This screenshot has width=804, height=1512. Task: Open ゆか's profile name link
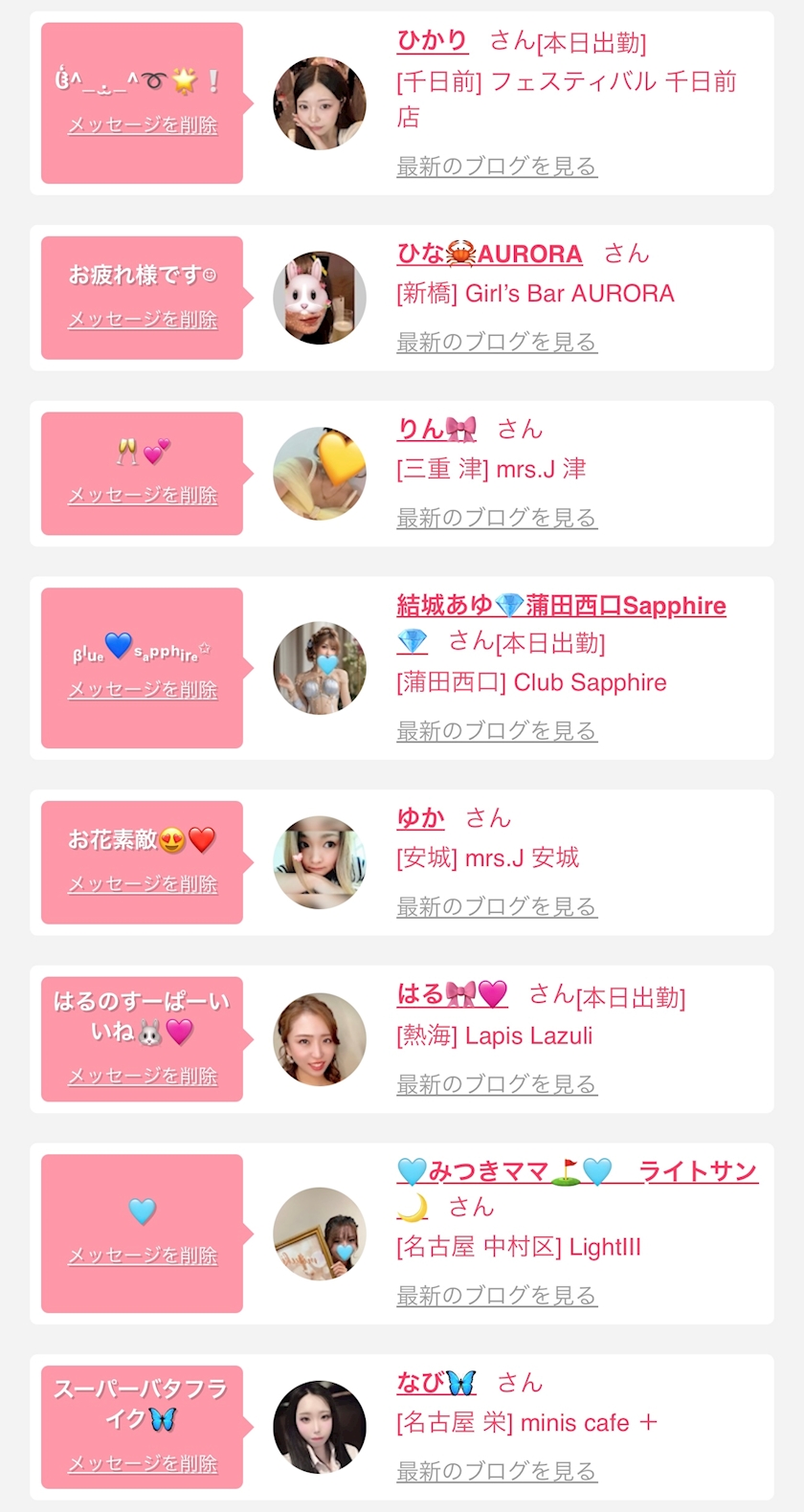(x=421, y=818)
